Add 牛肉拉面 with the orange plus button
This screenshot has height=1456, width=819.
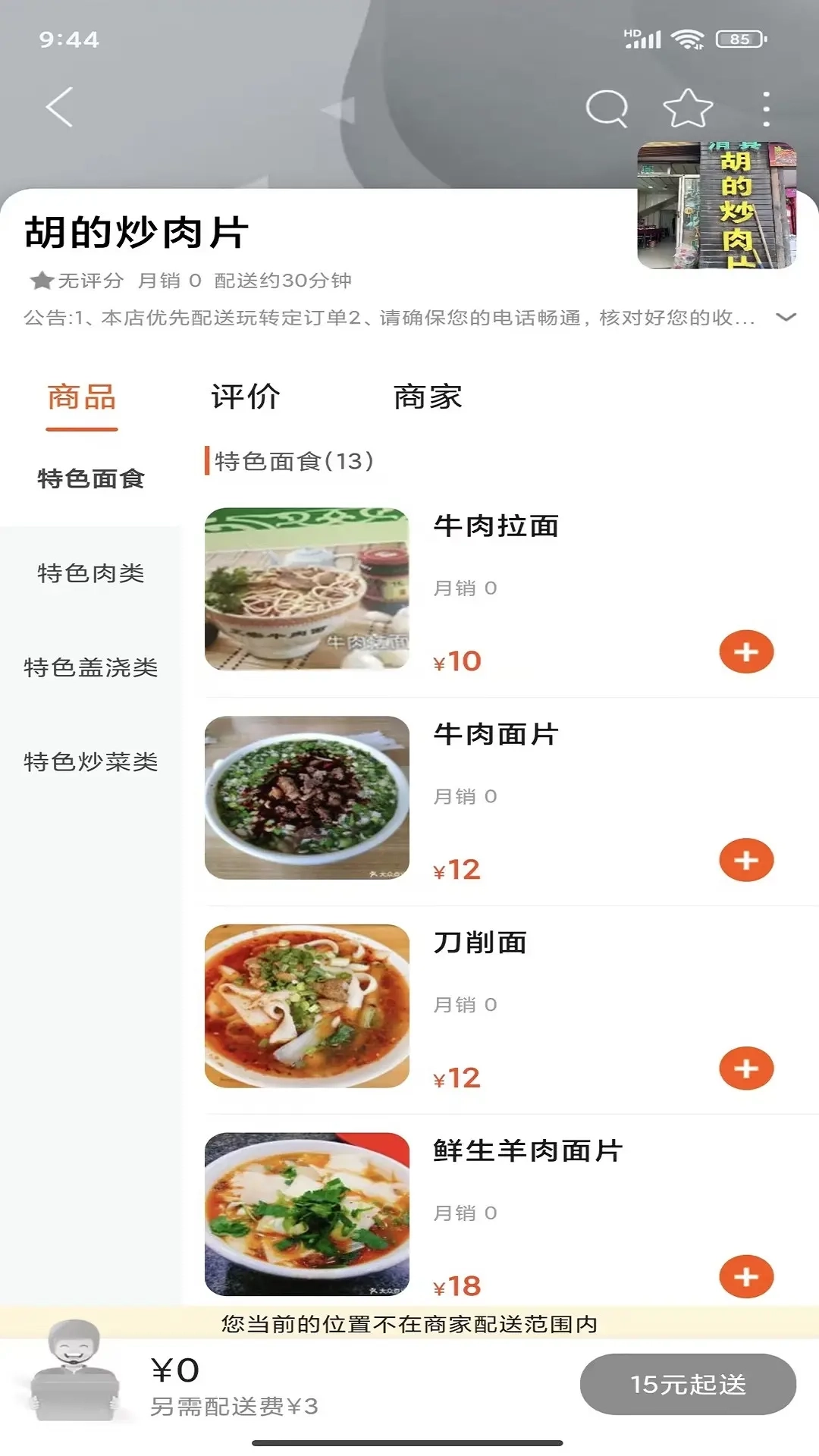coord(745,651)
